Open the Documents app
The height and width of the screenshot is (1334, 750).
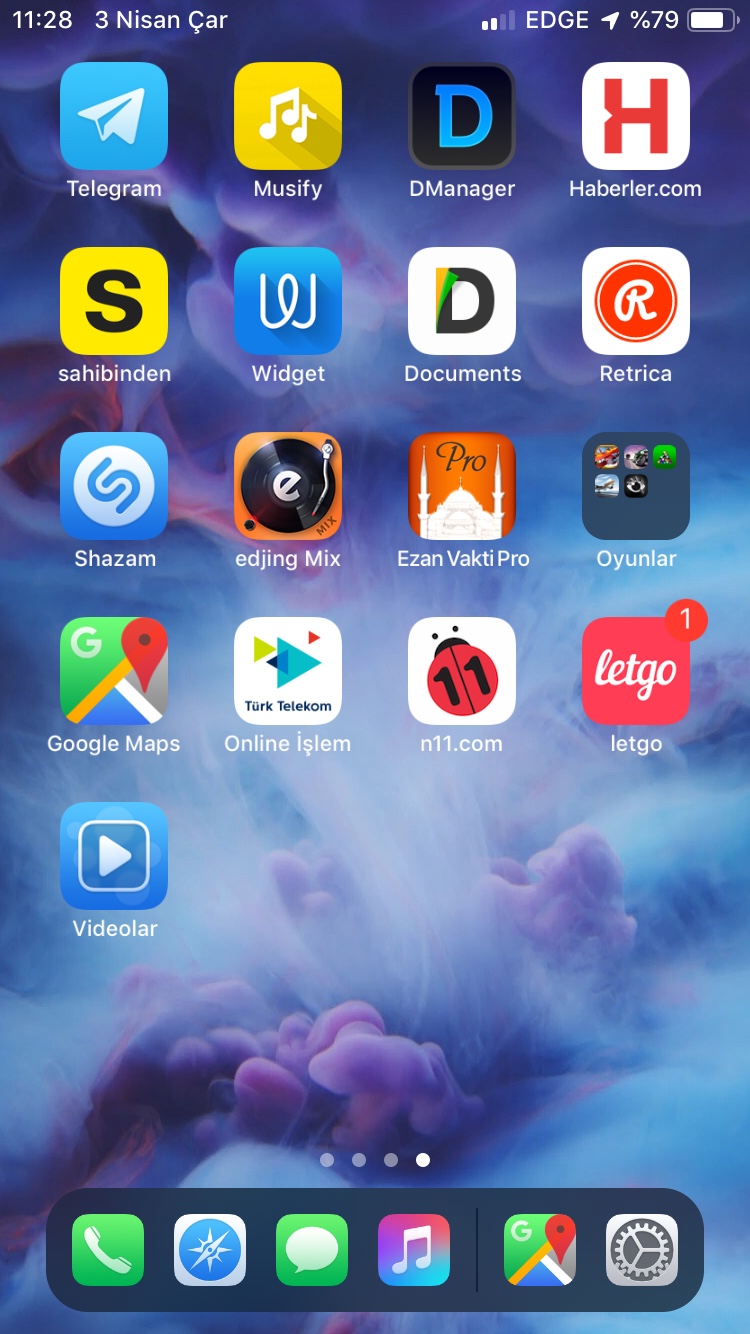(x=462, y=301)
